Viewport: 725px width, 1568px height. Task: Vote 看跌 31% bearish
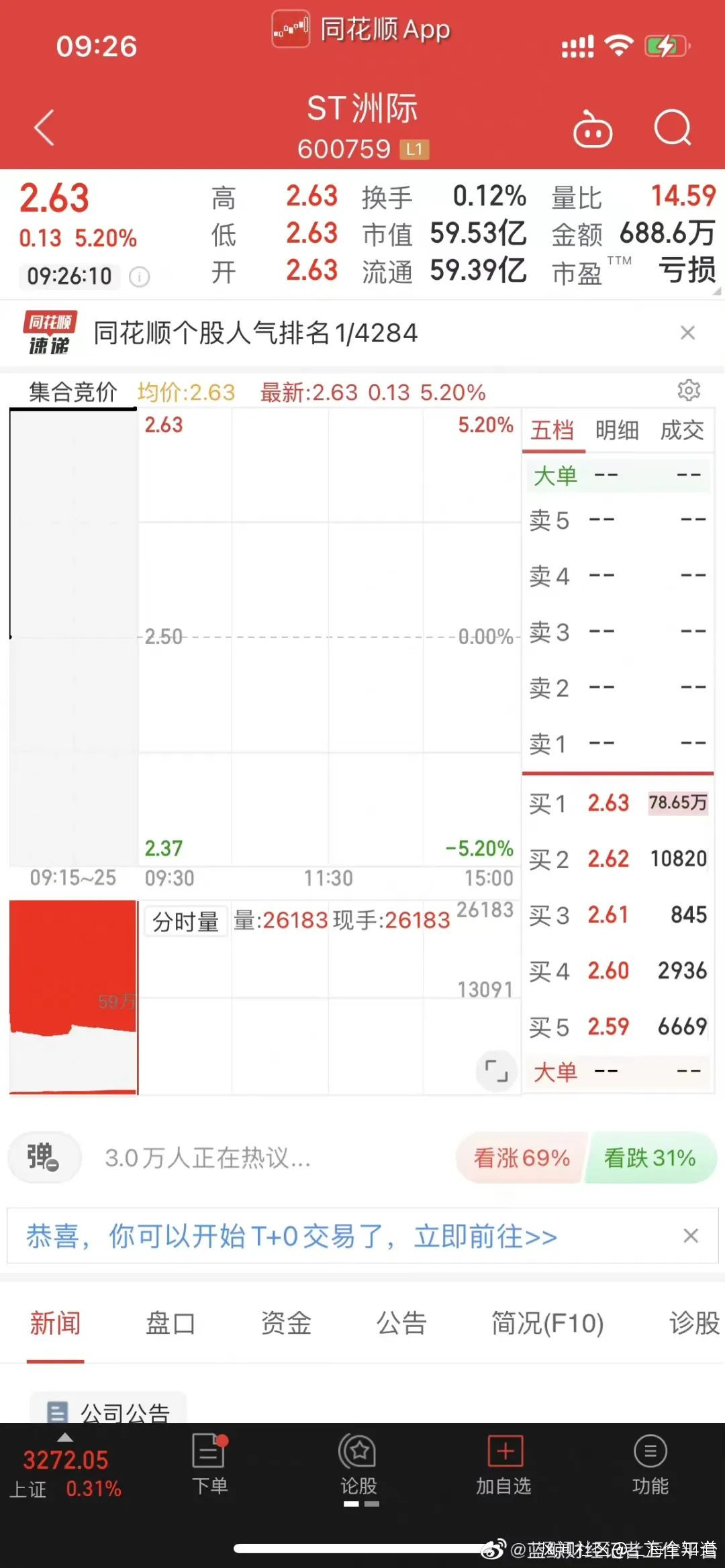649,1157
